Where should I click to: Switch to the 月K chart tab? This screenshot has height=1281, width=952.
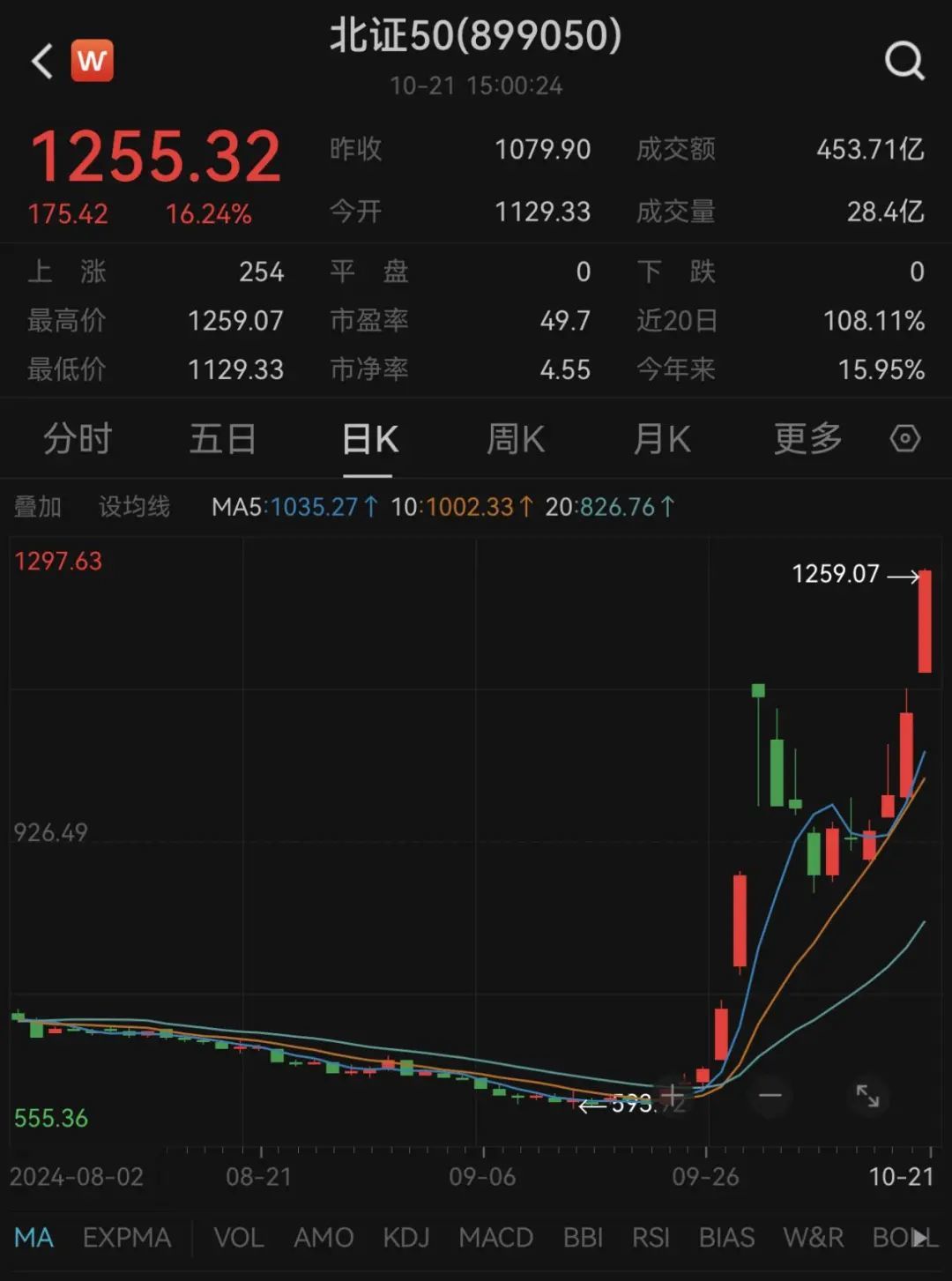[661, 438]
